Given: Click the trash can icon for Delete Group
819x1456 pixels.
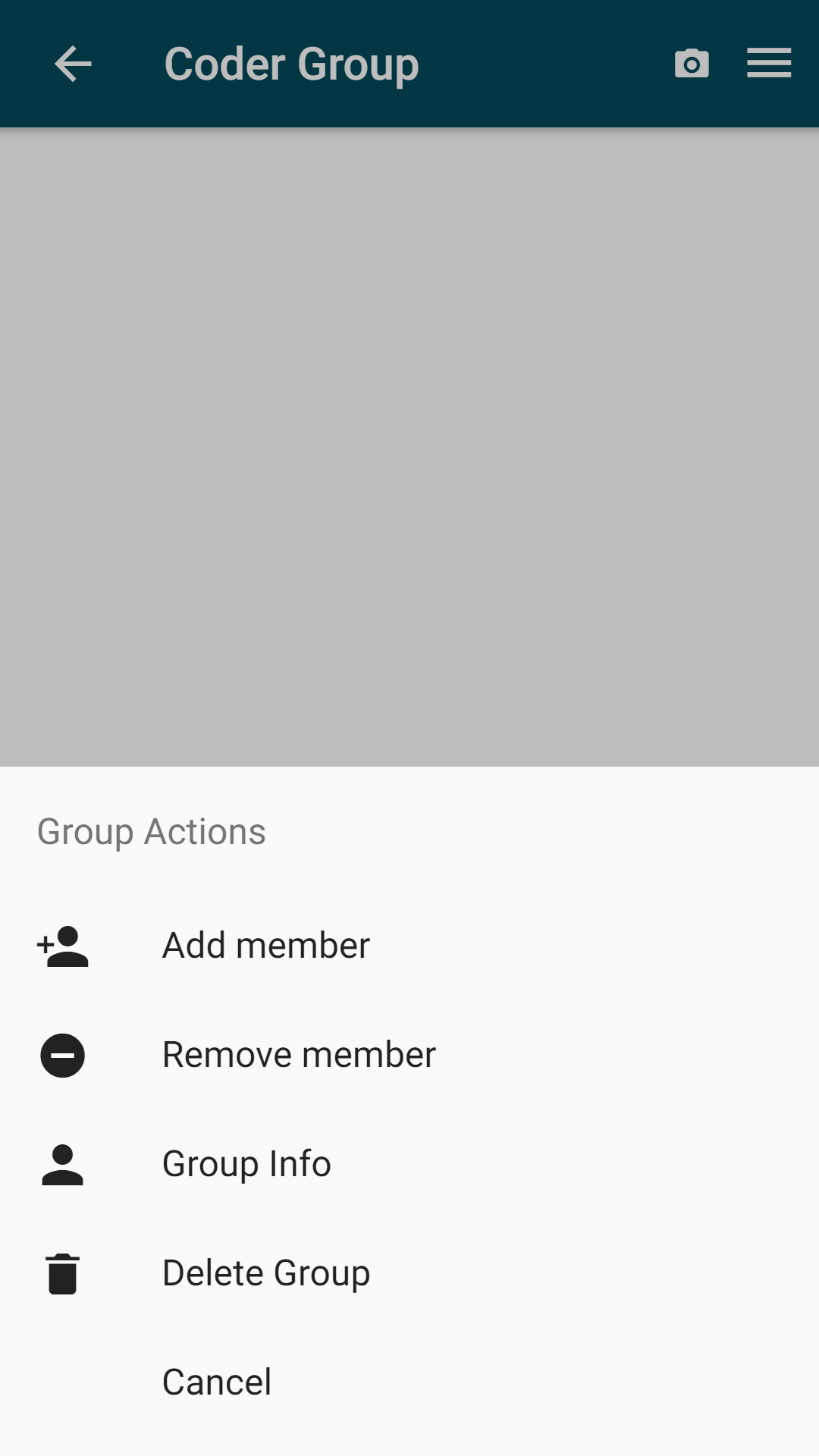Looking at the screenshot, I should point(61,1272).
